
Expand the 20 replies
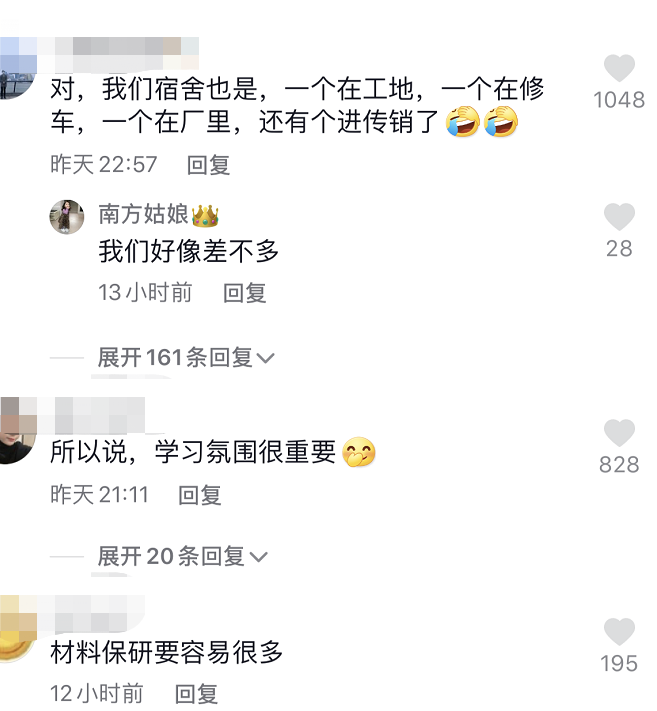[182, 556]
